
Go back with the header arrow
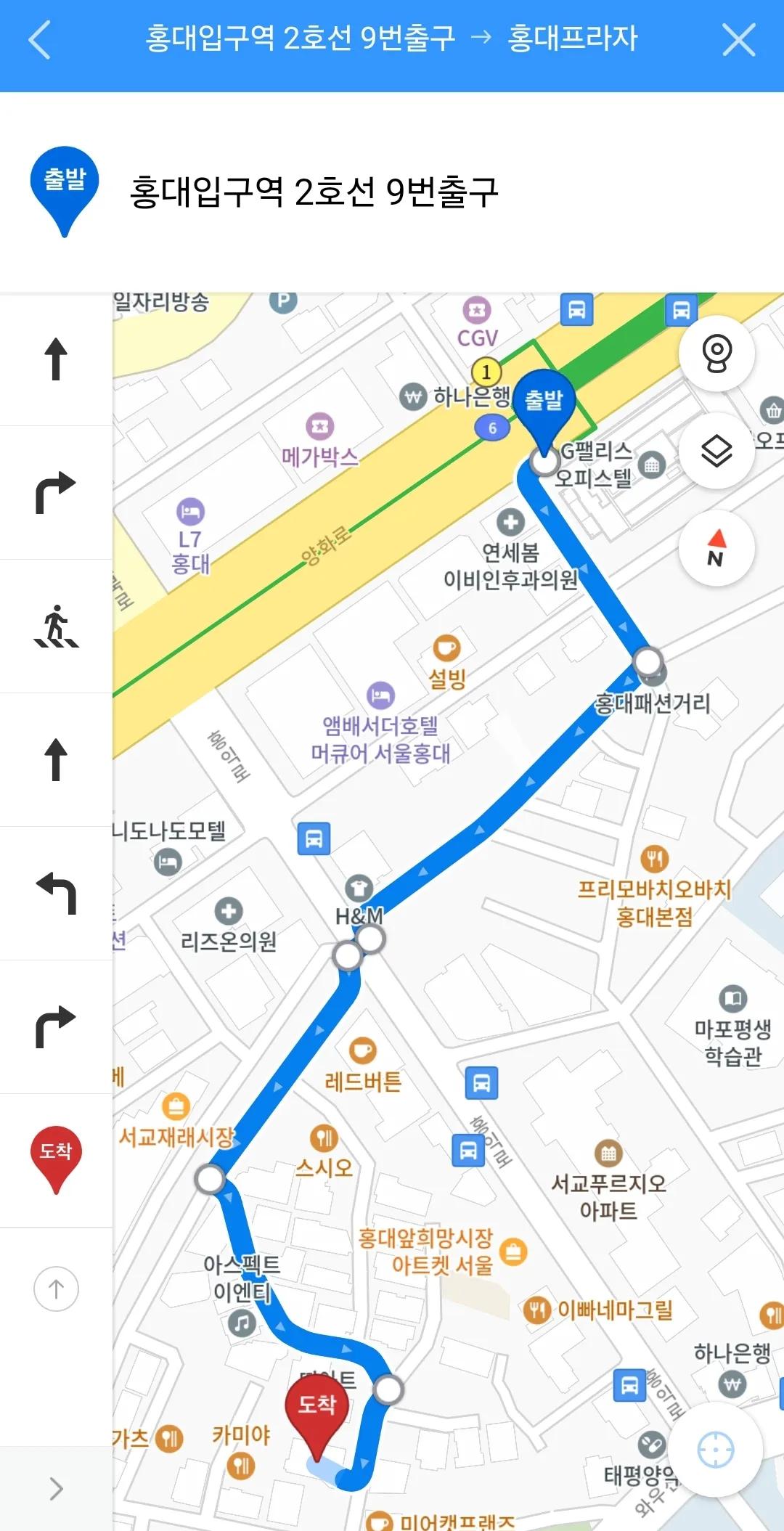(x=40, y=40)
